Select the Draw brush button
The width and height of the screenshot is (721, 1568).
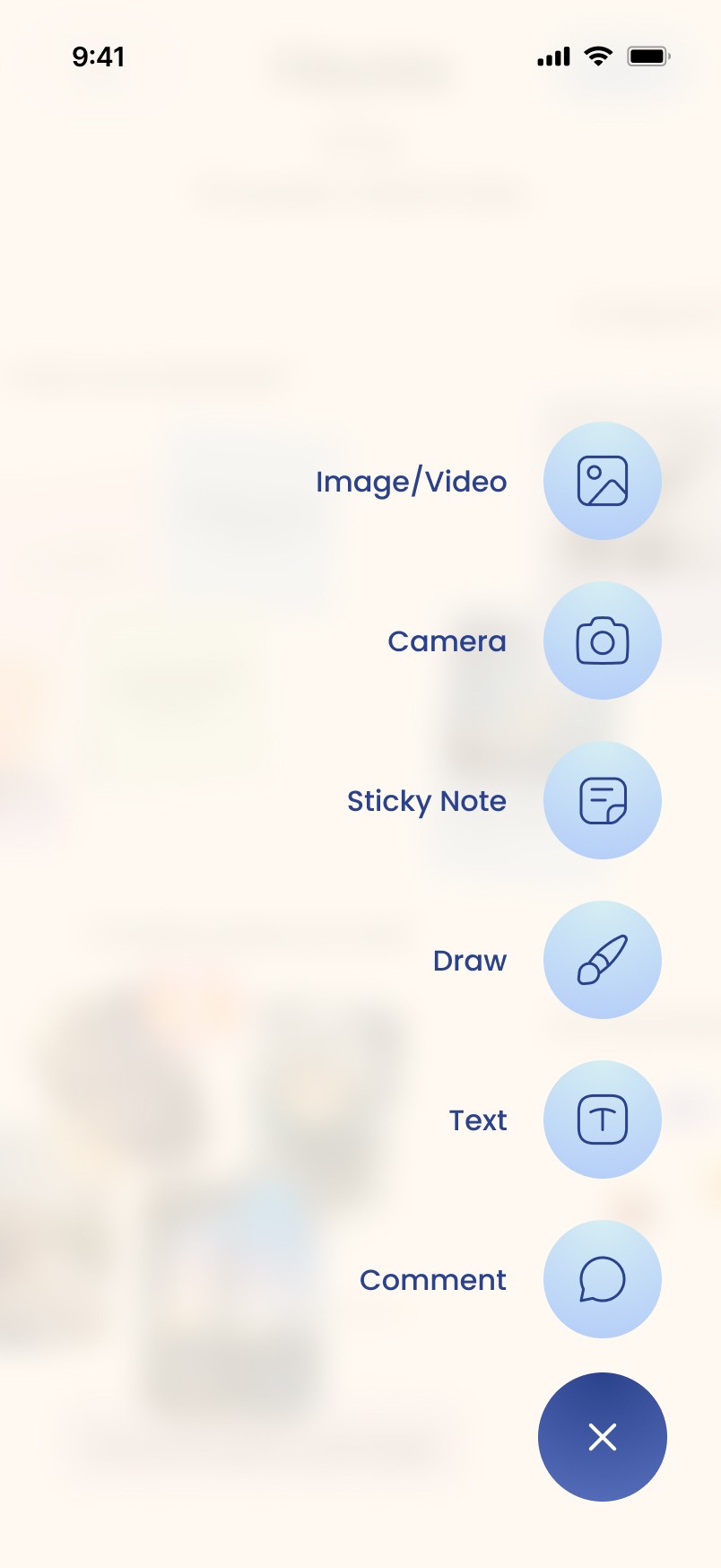(x=603, y=960)
